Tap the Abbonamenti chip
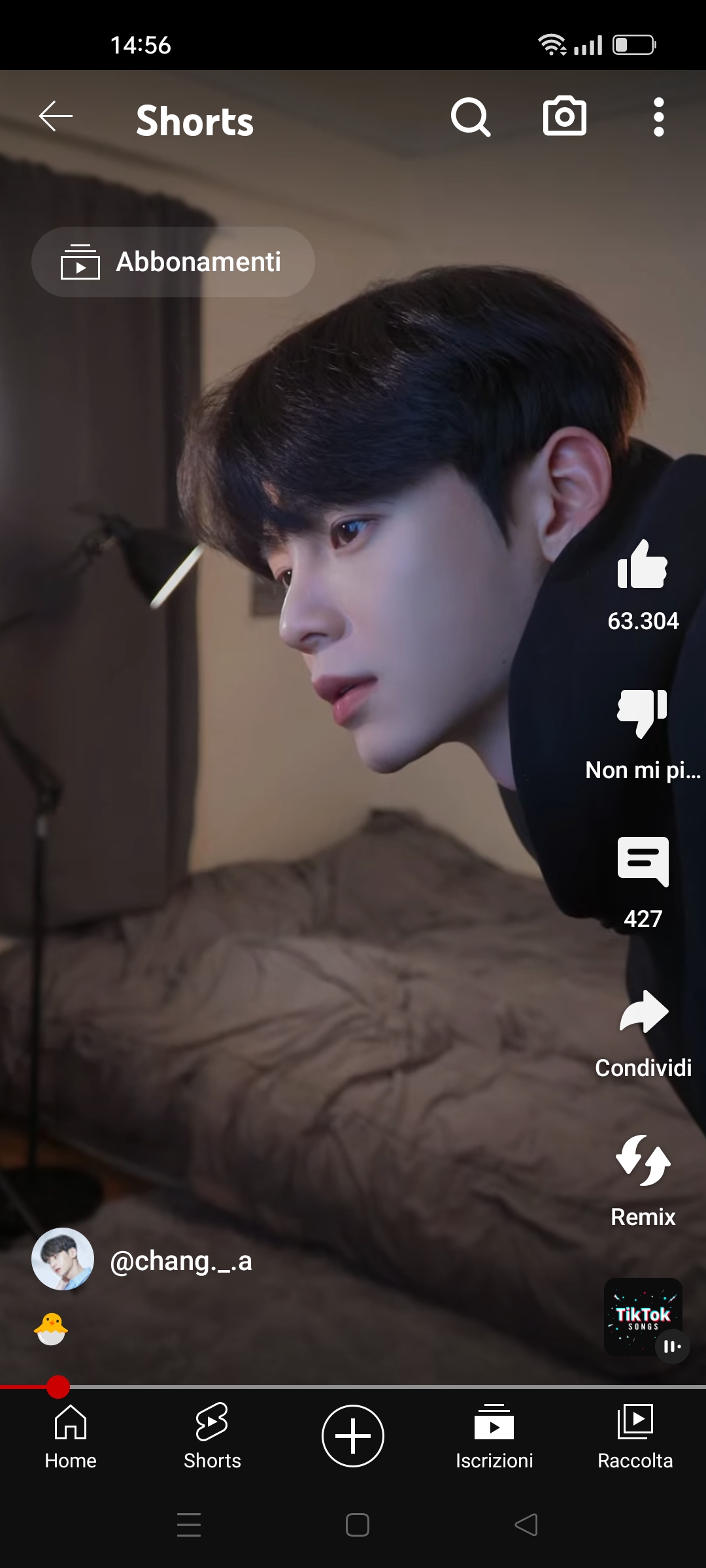 tap(173, 262)
